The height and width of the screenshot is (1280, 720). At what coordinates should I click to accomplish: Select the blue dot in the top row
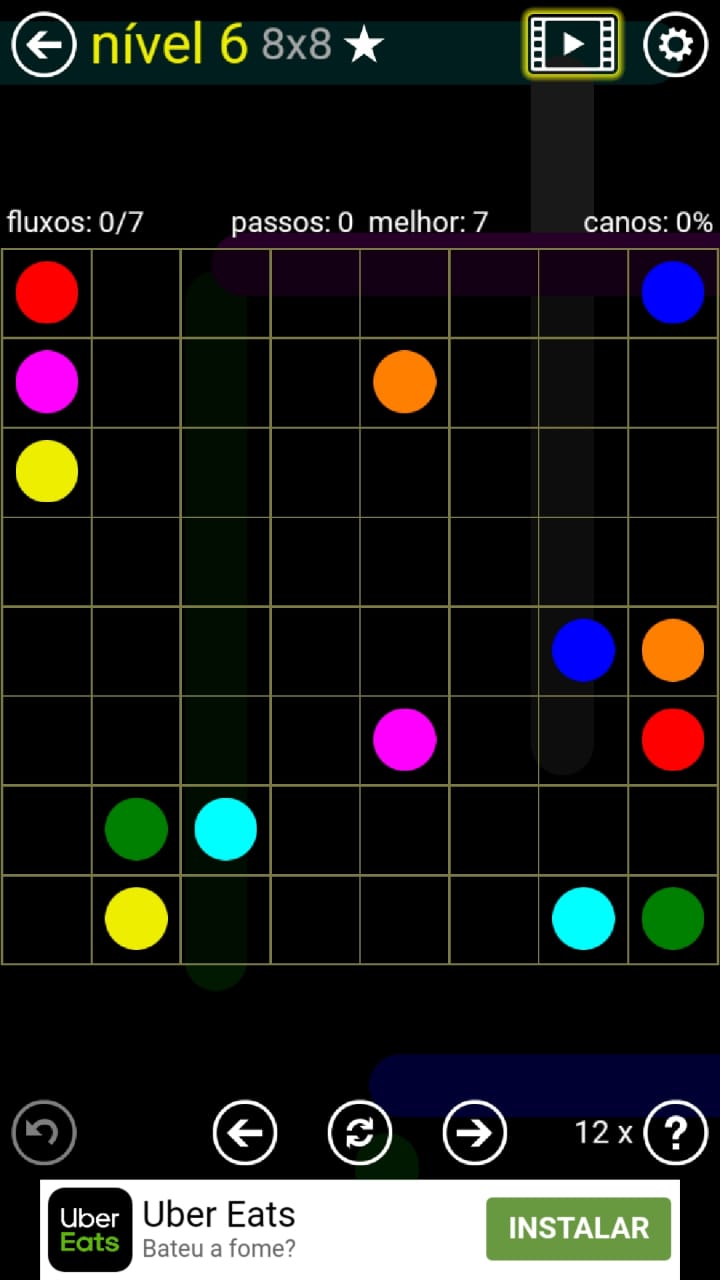click(673, 292)
